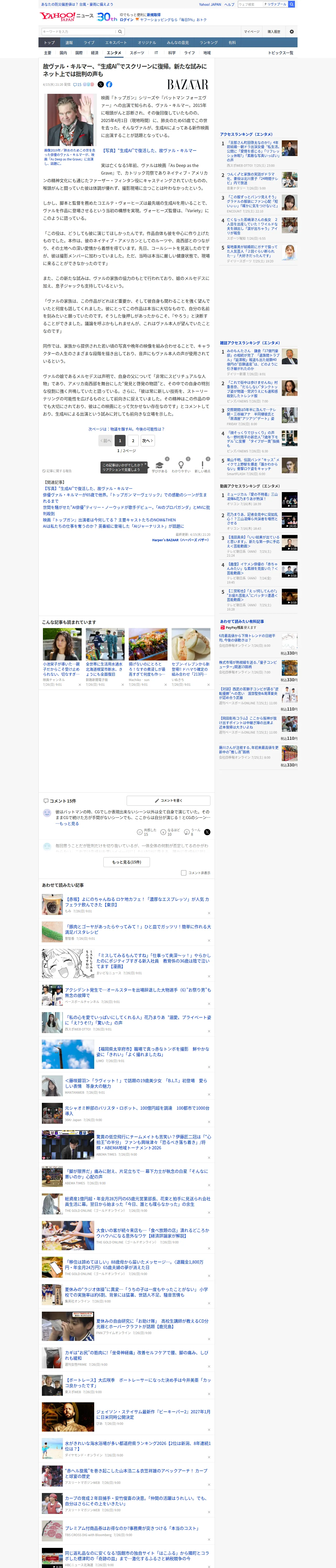336x1568 pixels.
Task: Tap コメントを書く button
Action: click(168, 800)
